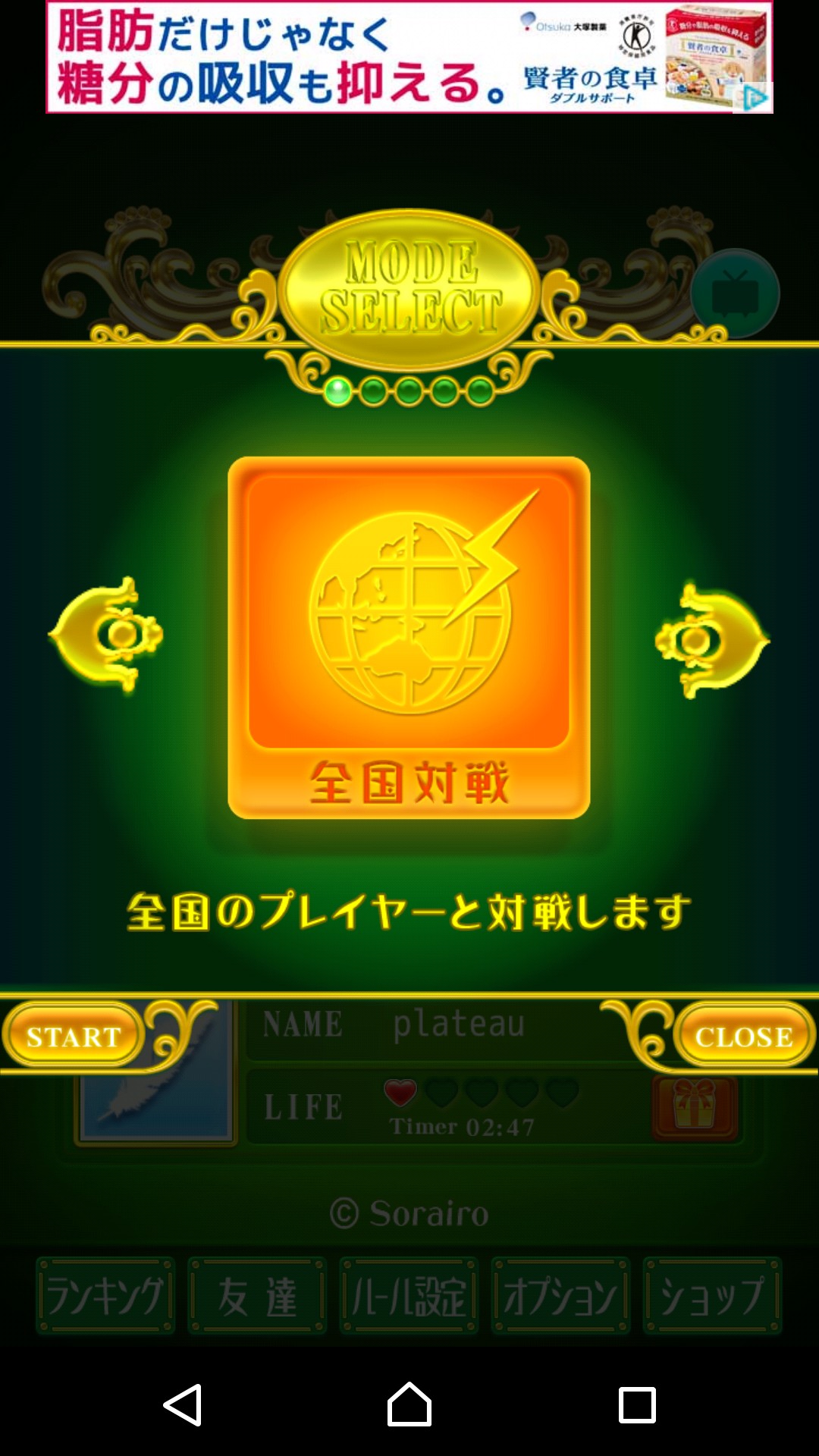Go to the next mode with right arrow
This screenshot has width=819, height=1456.
coord(711,641)
